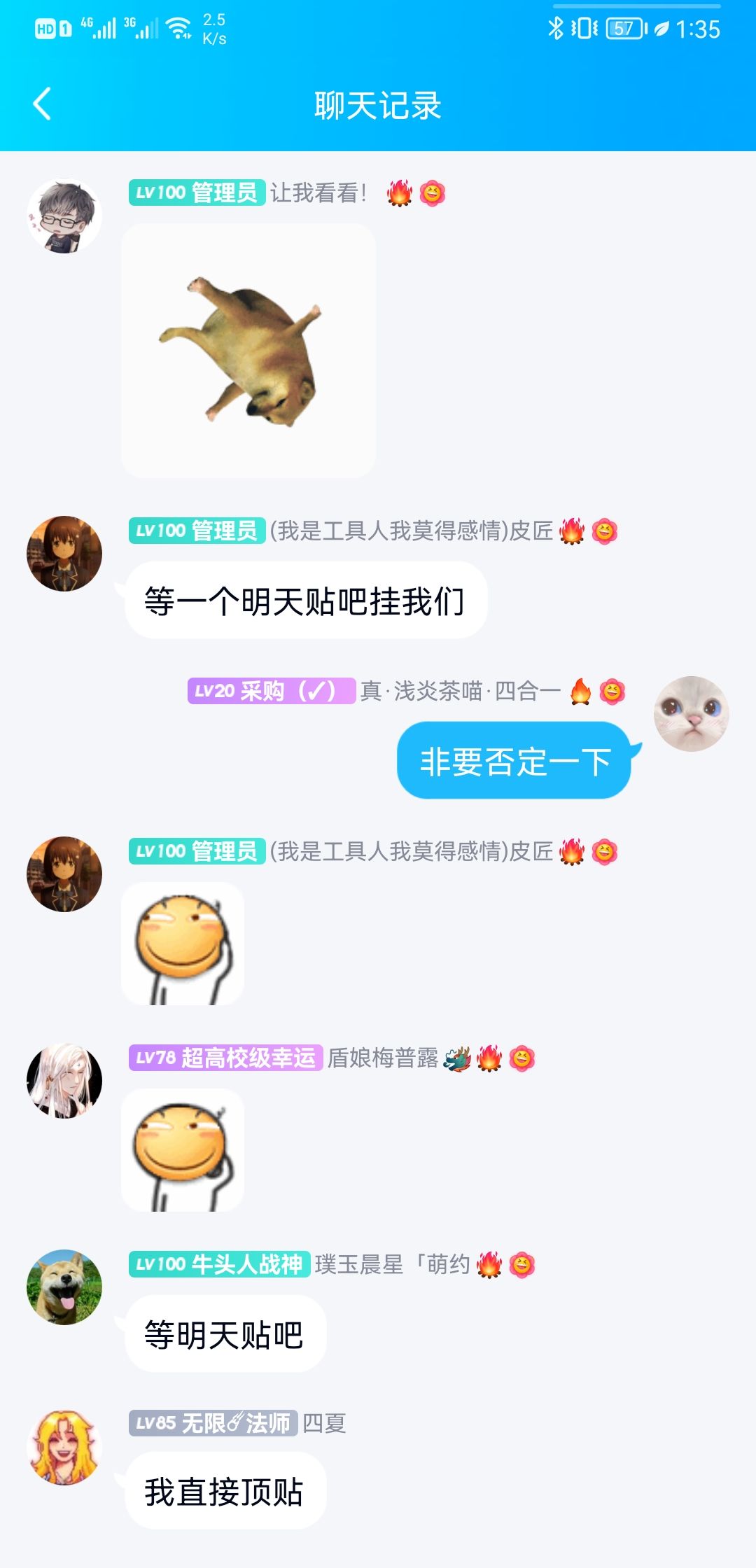This screenshot has width=756, height=1568.
Task: Tap the message bubble 等一个明天贴吧挂我们
Action: point(306,598)
